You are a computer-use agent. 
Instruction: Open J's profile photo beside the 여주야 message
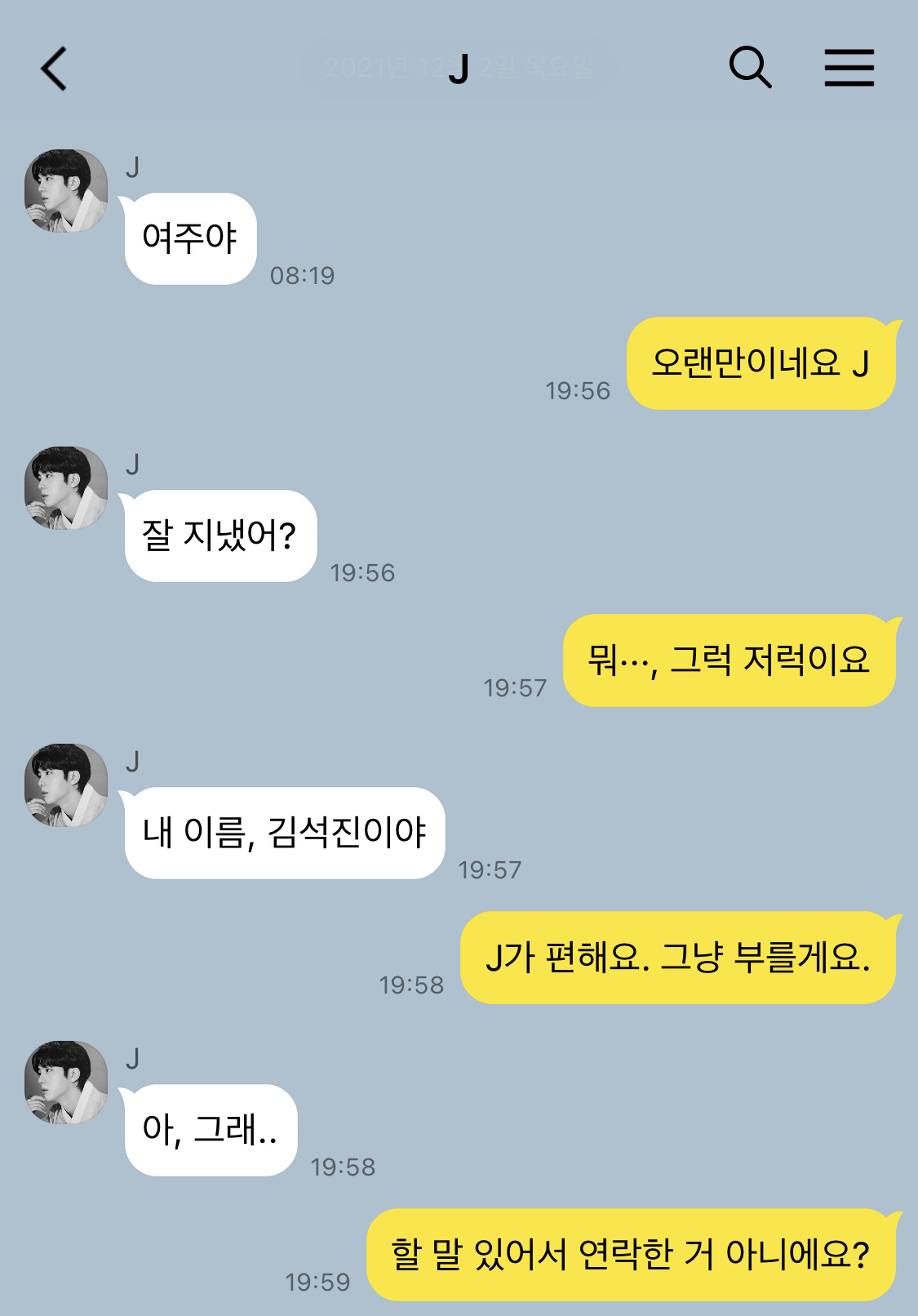point(66,191)
